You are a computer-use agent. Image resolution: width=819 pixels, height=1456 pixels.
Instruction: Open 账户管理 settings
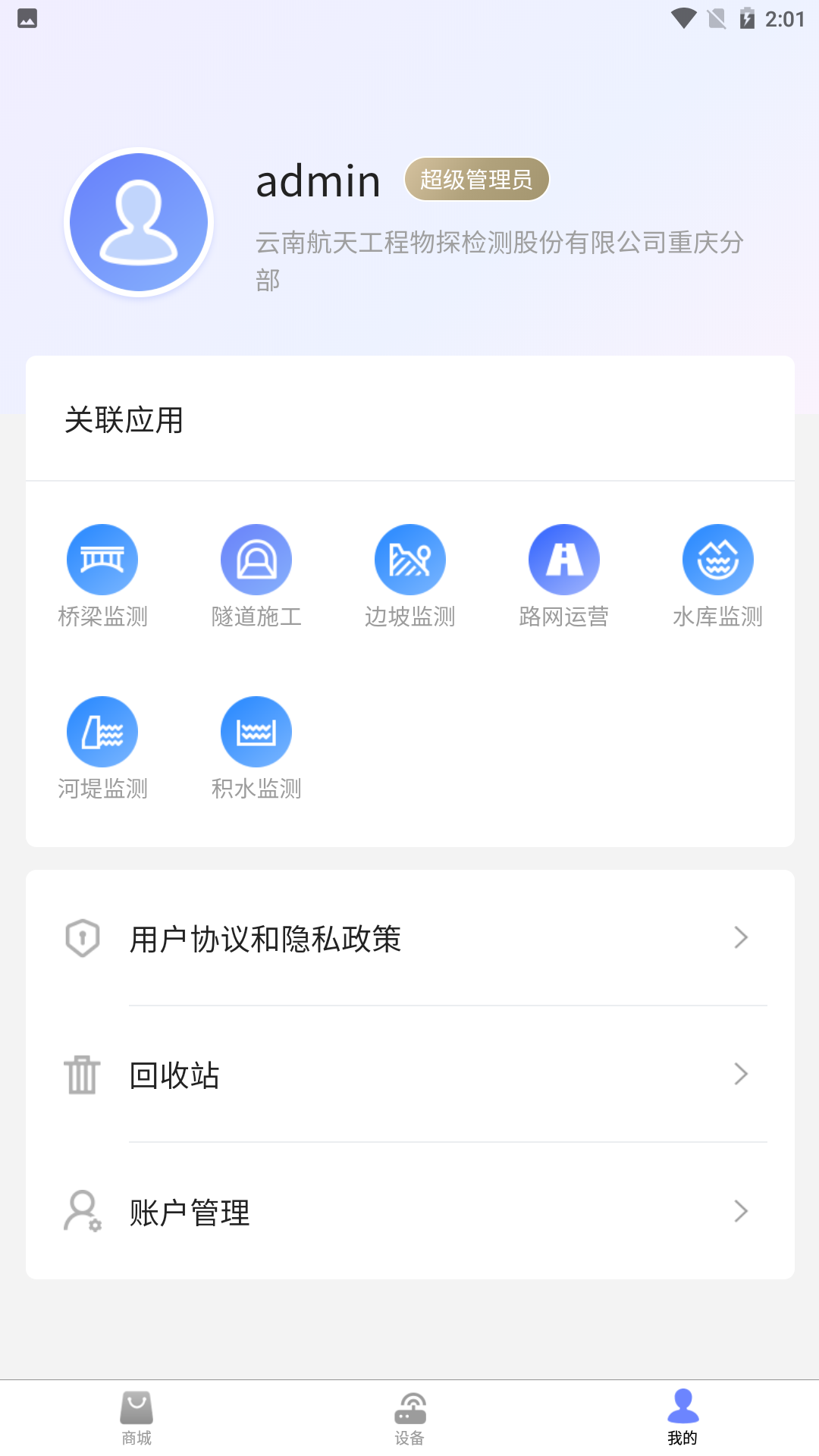pyautogui.click(x=190, y=1212)
